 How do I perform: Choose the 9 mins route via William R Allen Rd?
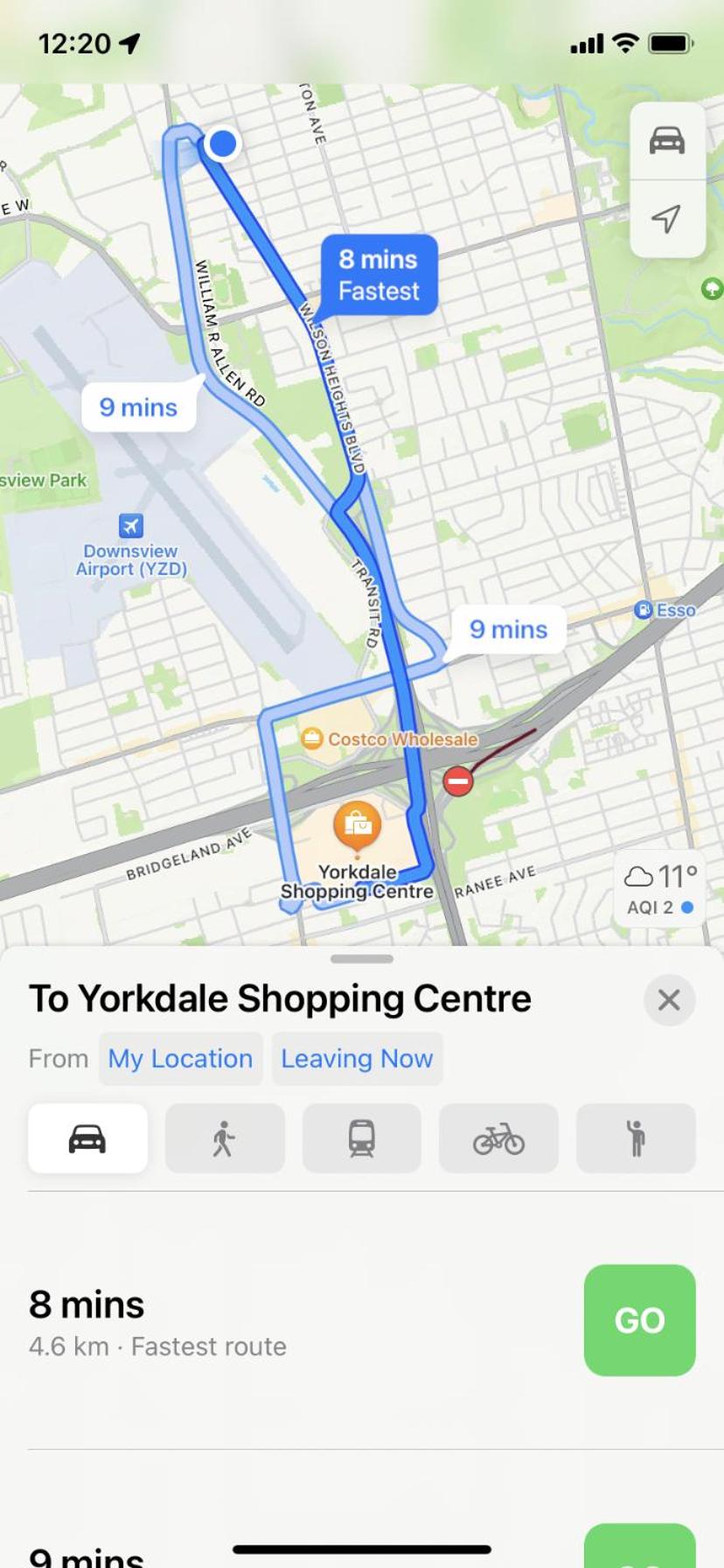pos(139,408)
